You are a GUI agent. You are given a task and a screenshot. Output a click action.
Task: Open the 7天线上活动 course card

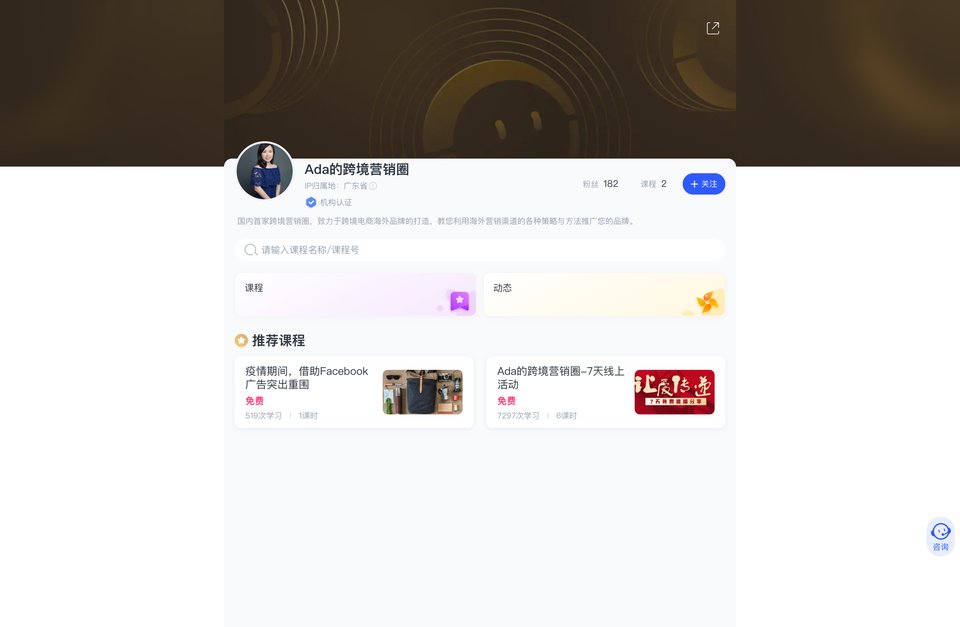[x=605, y=392]
